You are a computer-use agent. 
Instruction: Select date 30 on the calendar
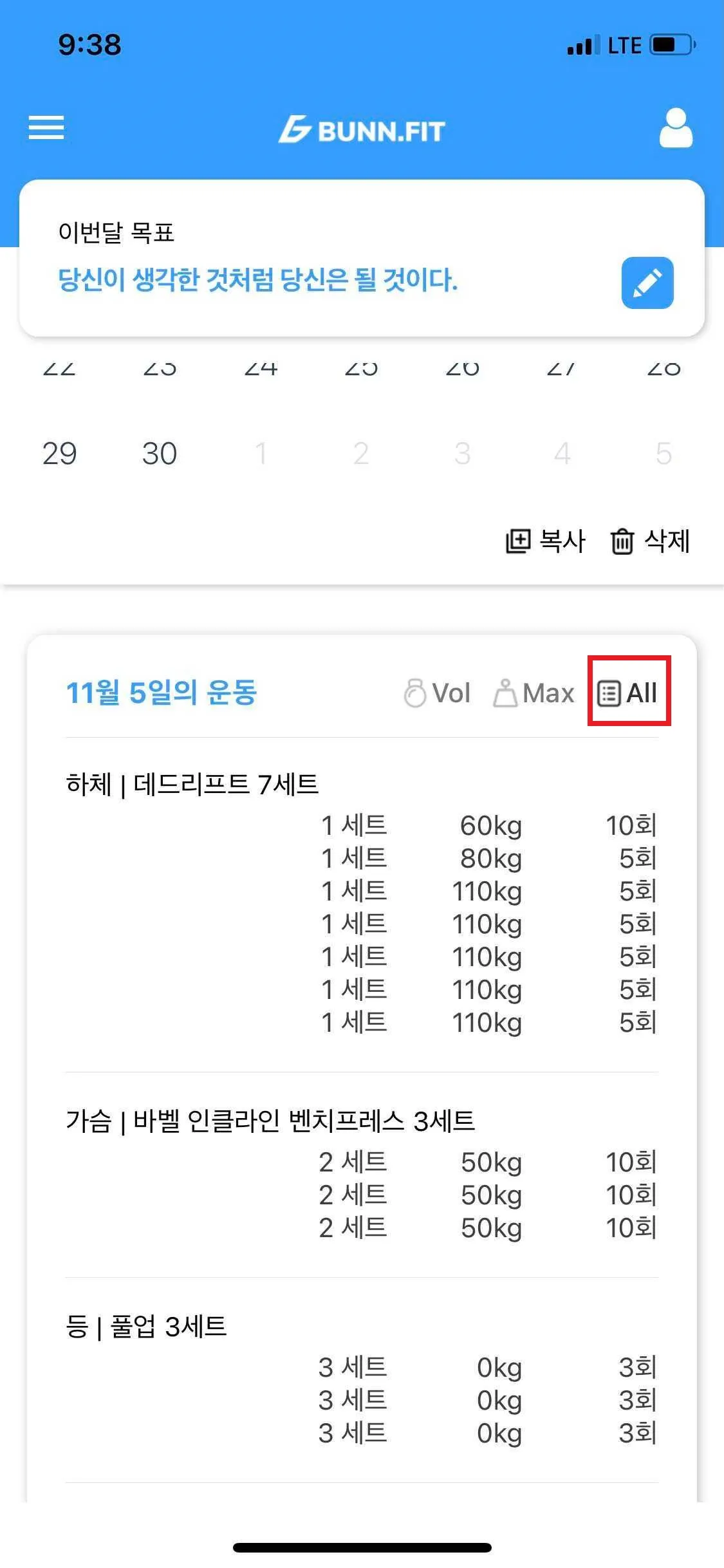(x=160, y=454)
